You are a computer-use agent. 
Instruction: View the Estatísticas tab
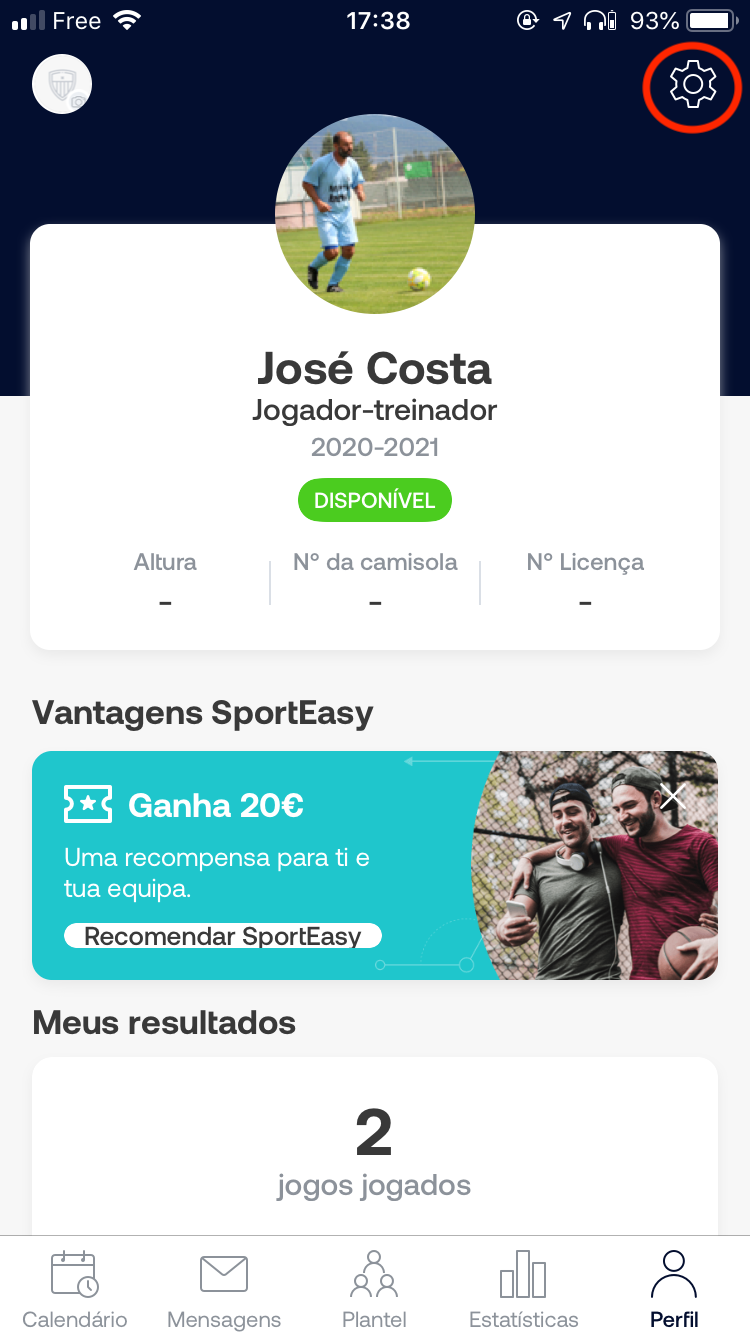coord(524,1288)
